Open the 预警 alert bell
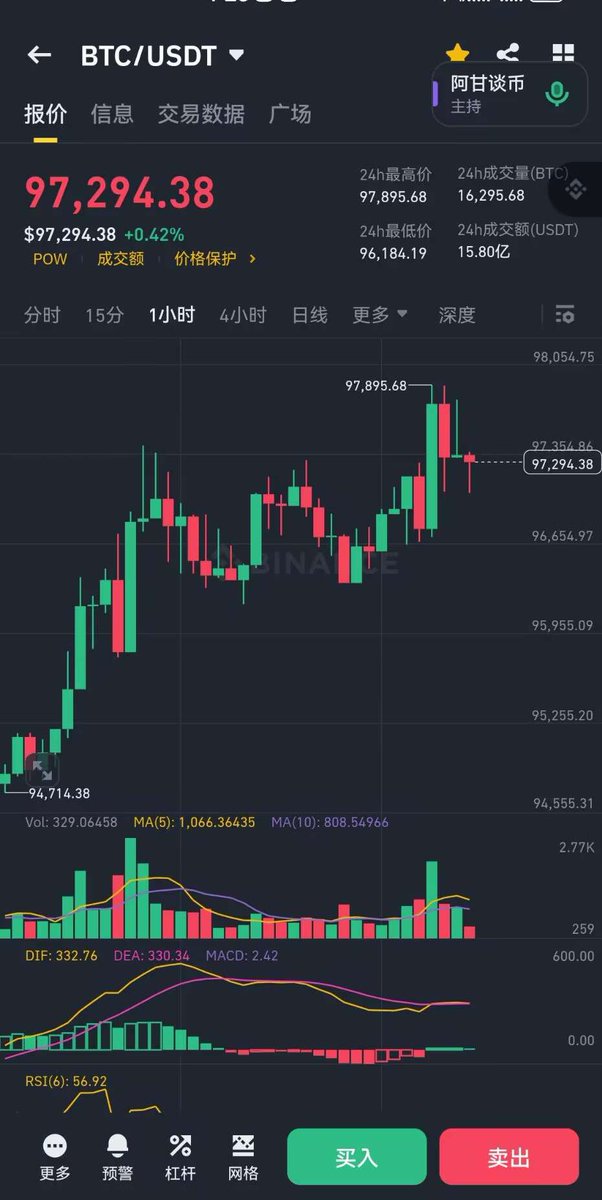The height and width of the screenshot is (1200, 602). pyautogui.click(x=118, y=1156)
